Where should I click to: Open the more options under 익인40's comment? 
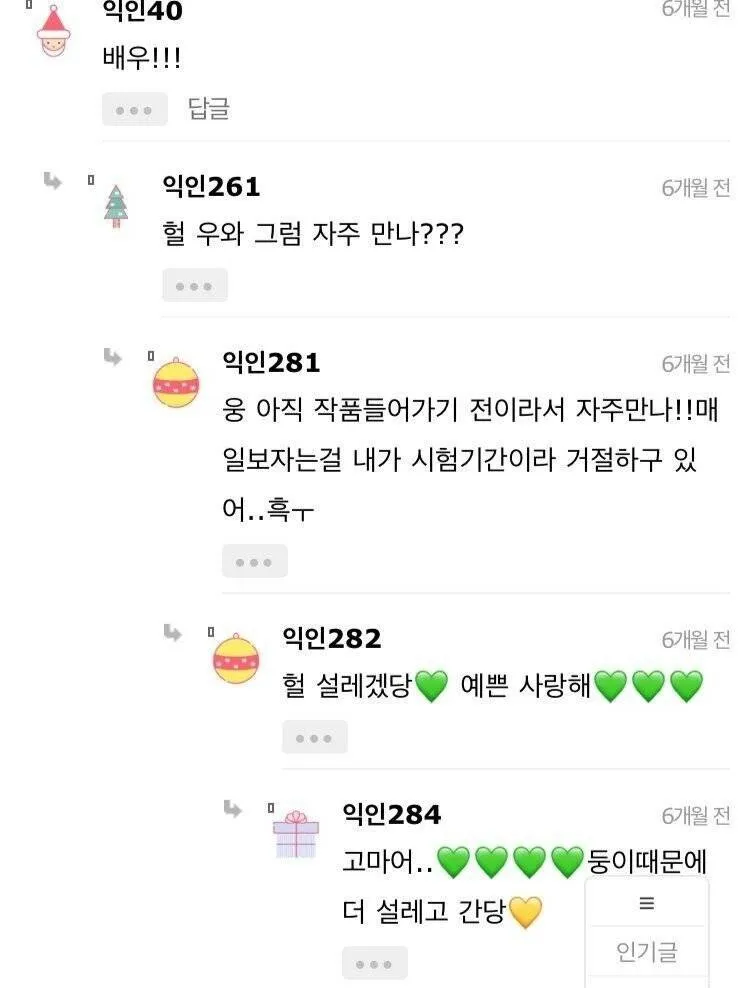[134, 110]
